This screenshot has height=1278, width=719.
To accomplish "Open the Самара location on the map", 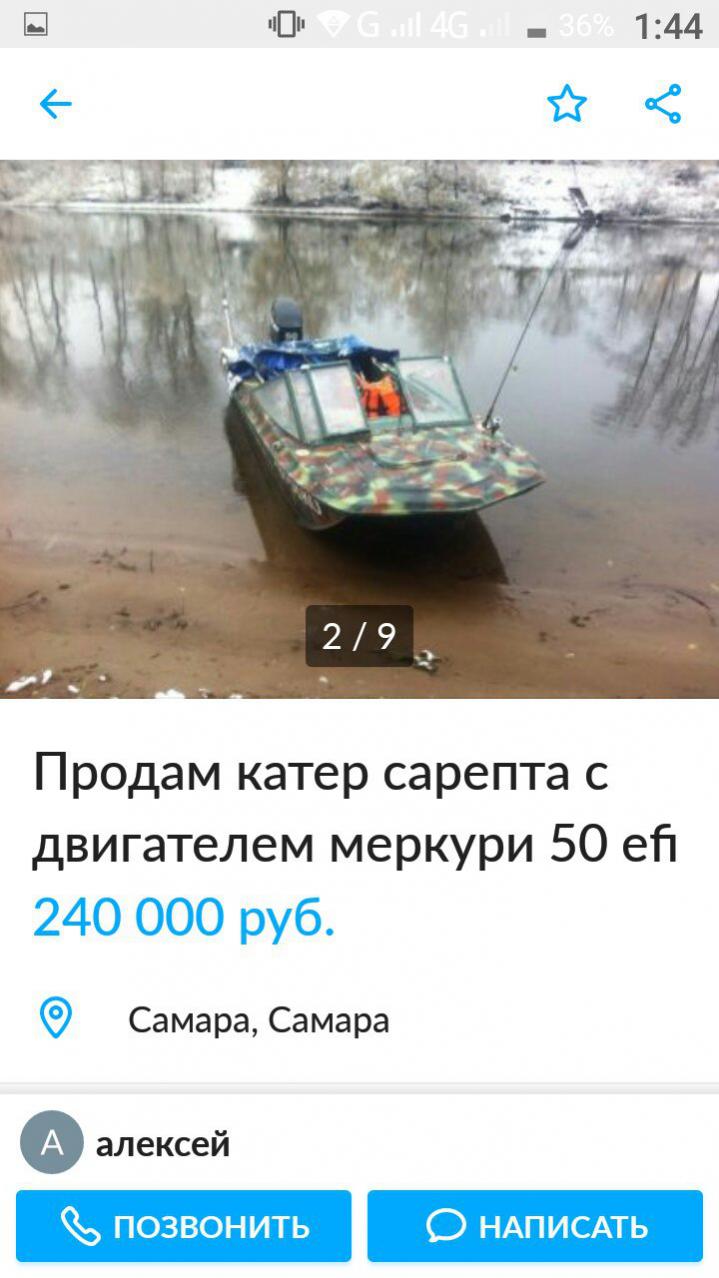I will pos(258,1020).
